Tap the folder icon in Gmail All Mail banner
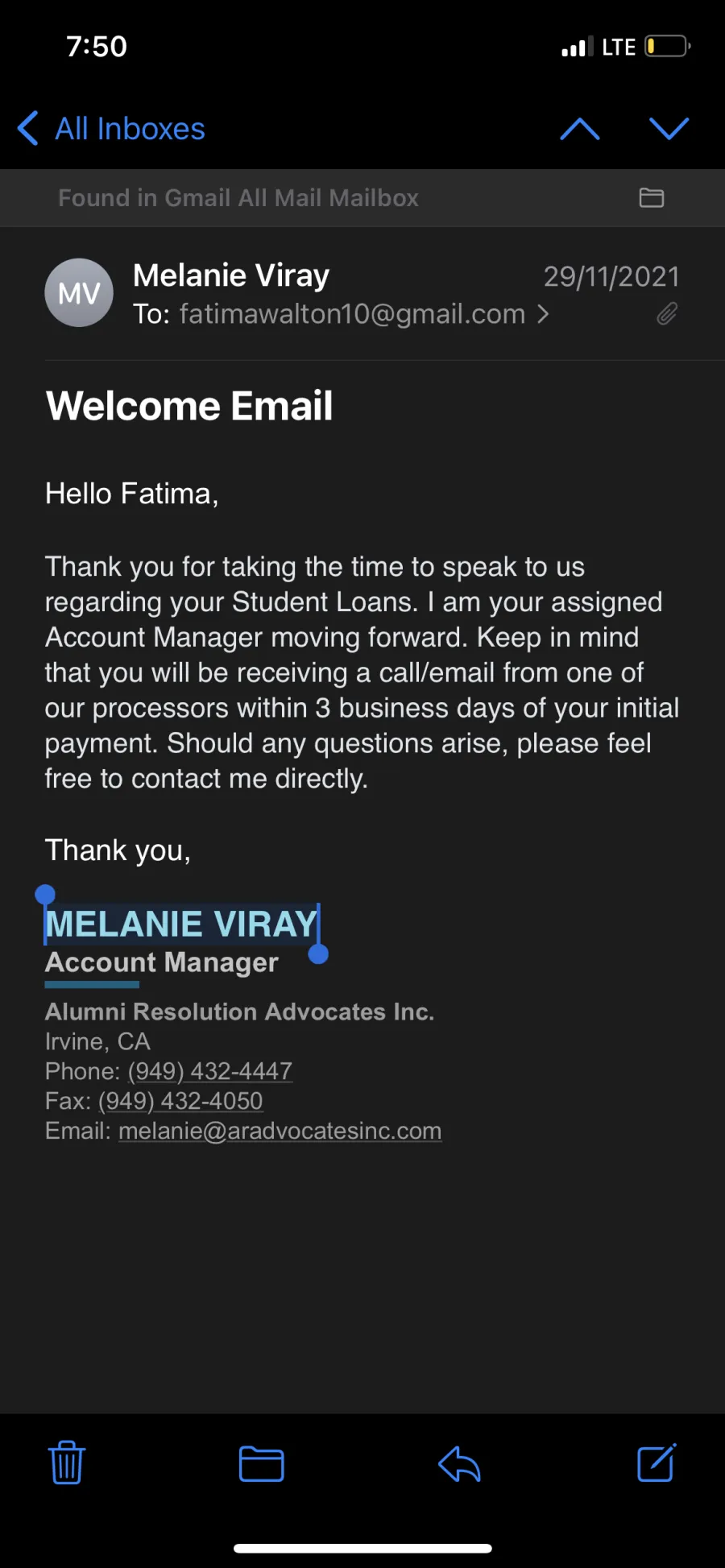Viewport: 725px width, 1568px height. click(652, 197)
